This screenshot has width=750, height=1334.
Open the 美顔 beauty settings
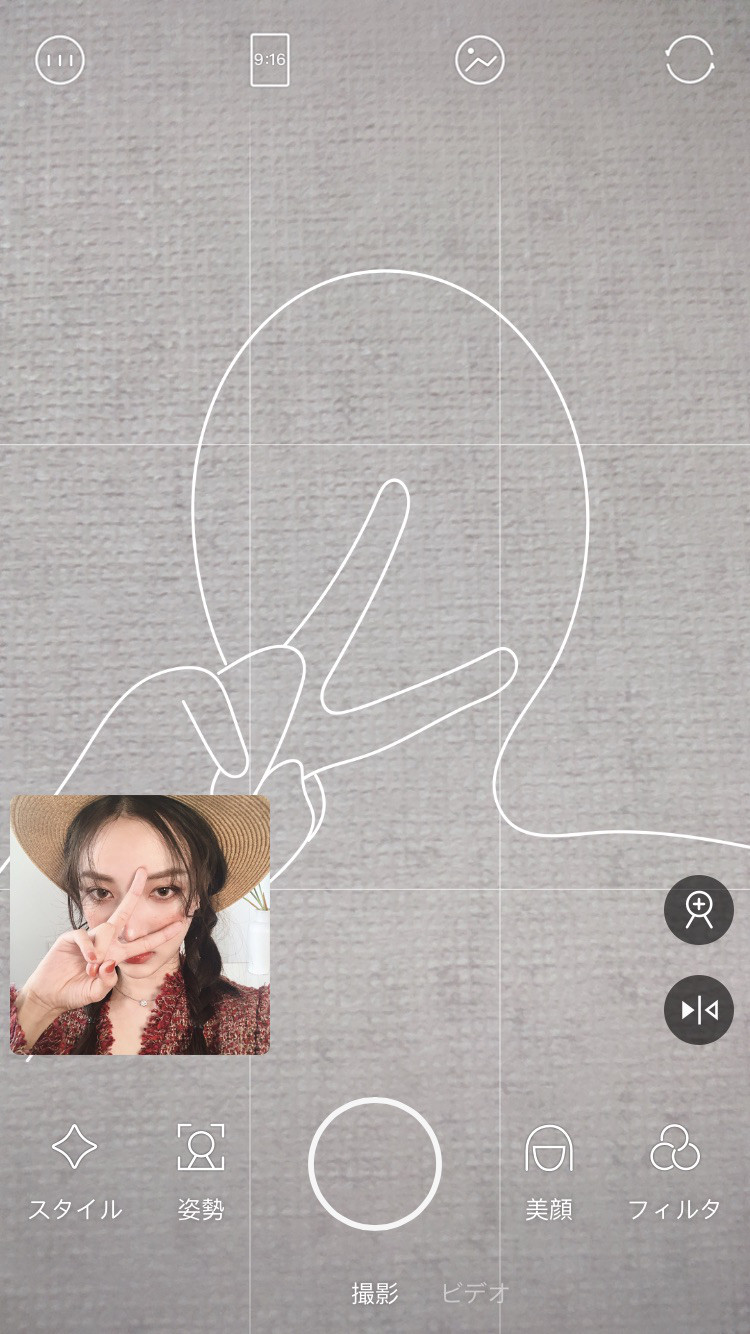click(x=549, y=1170)
